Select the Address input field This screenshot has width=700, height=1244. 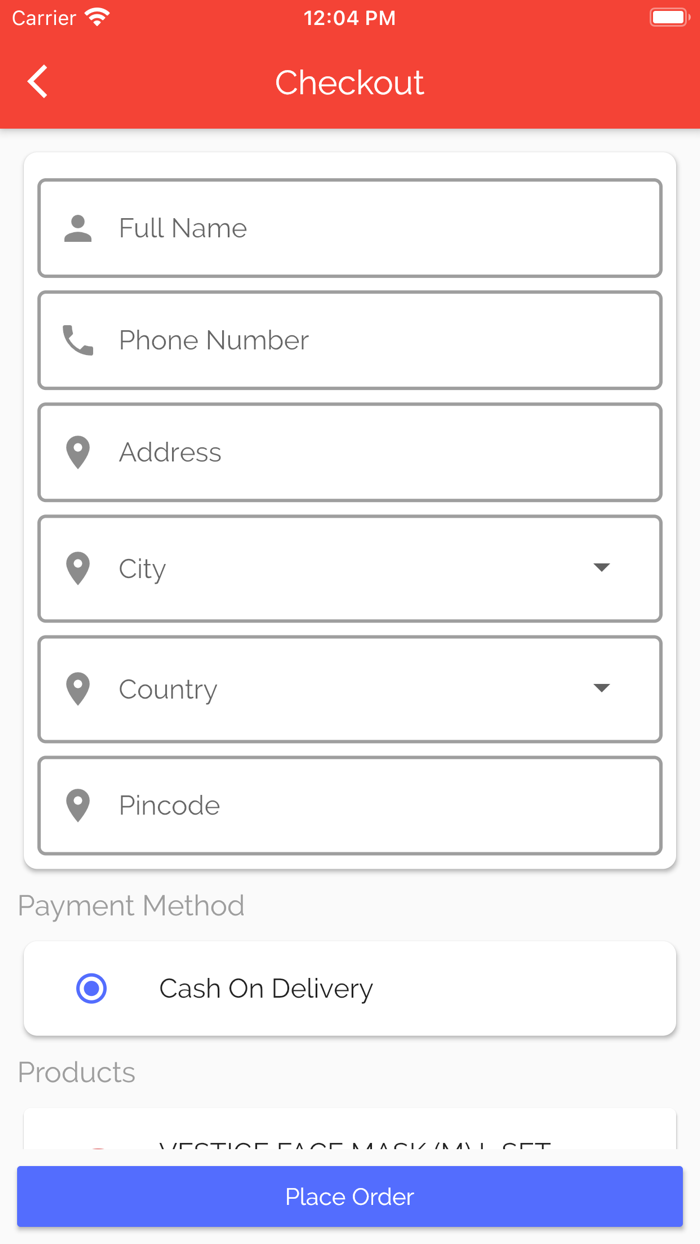[x=350, y=452]
